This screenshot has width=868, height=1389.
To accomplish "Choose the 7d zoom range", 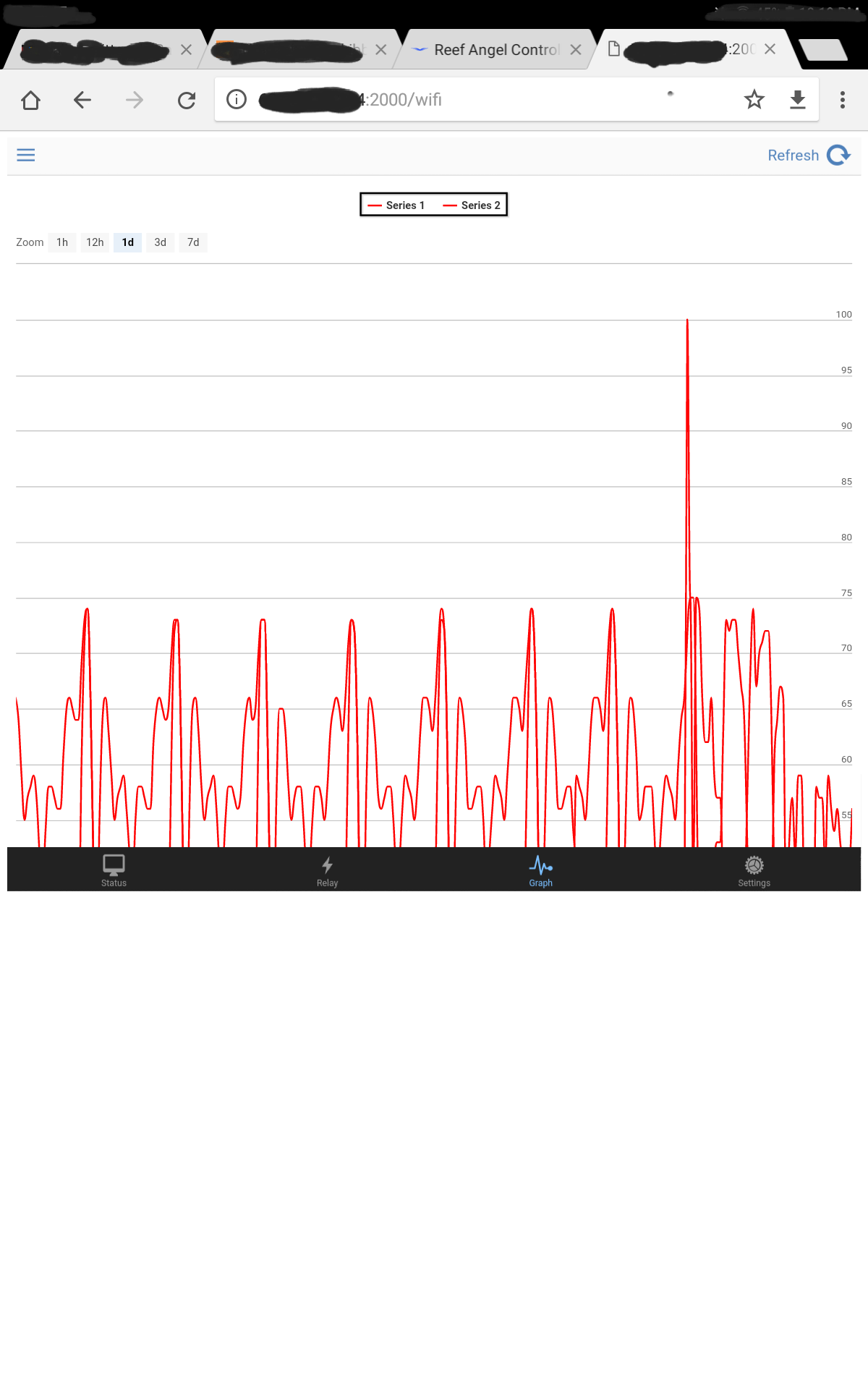I will click(193, 242).
